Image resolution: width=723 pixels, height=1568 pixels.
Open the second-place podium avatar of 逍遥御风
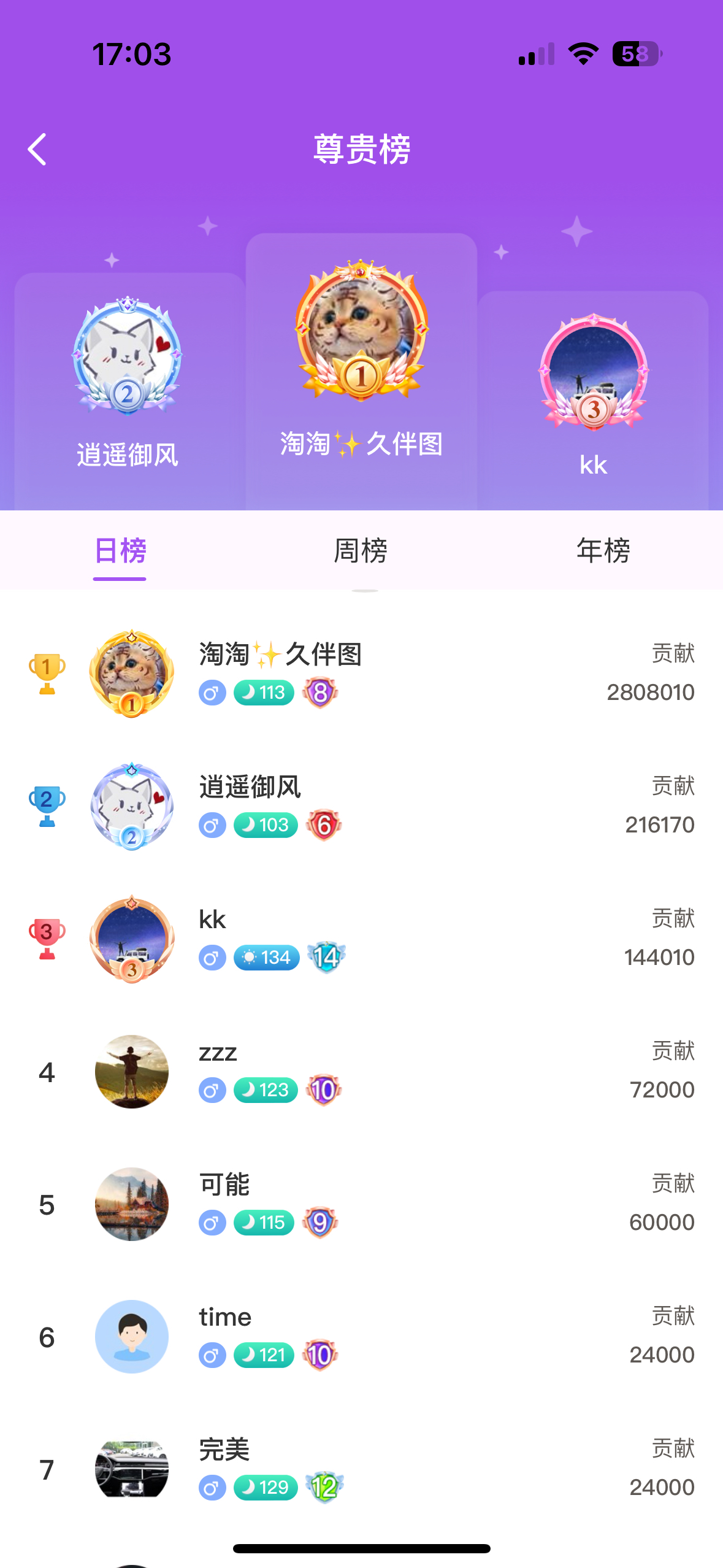127,357
